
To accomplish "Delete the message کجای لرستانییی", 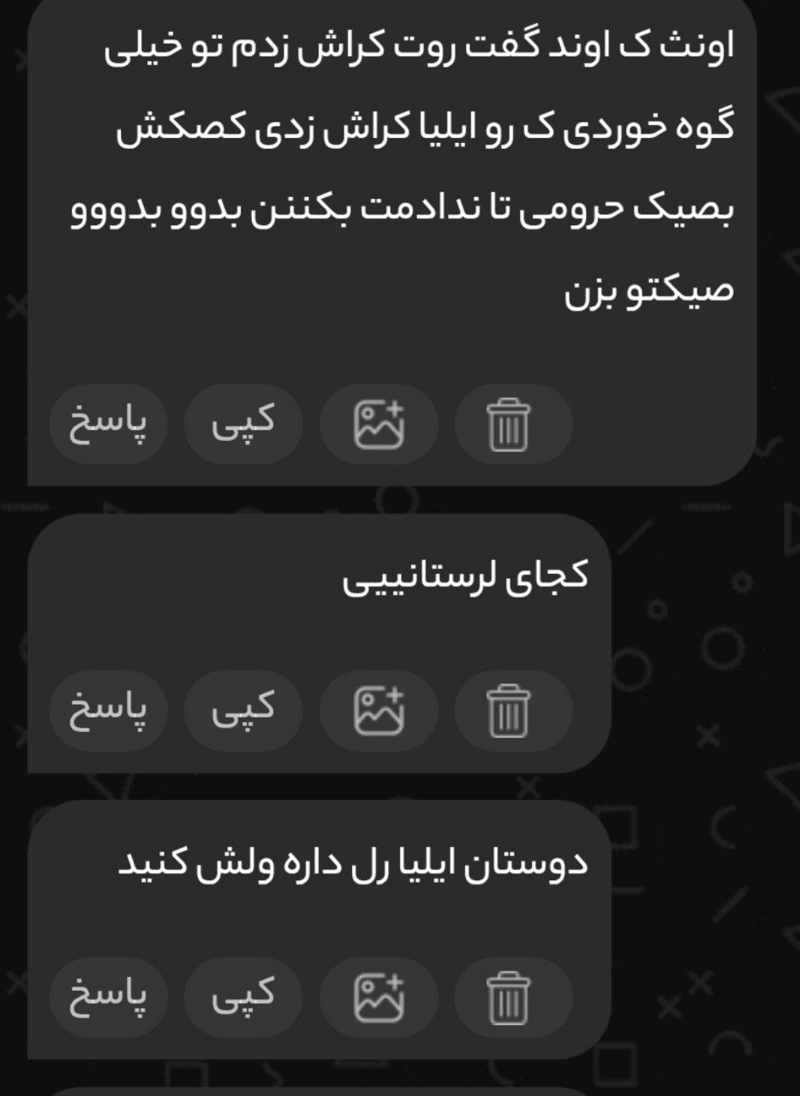I will (x=512, y=711).
